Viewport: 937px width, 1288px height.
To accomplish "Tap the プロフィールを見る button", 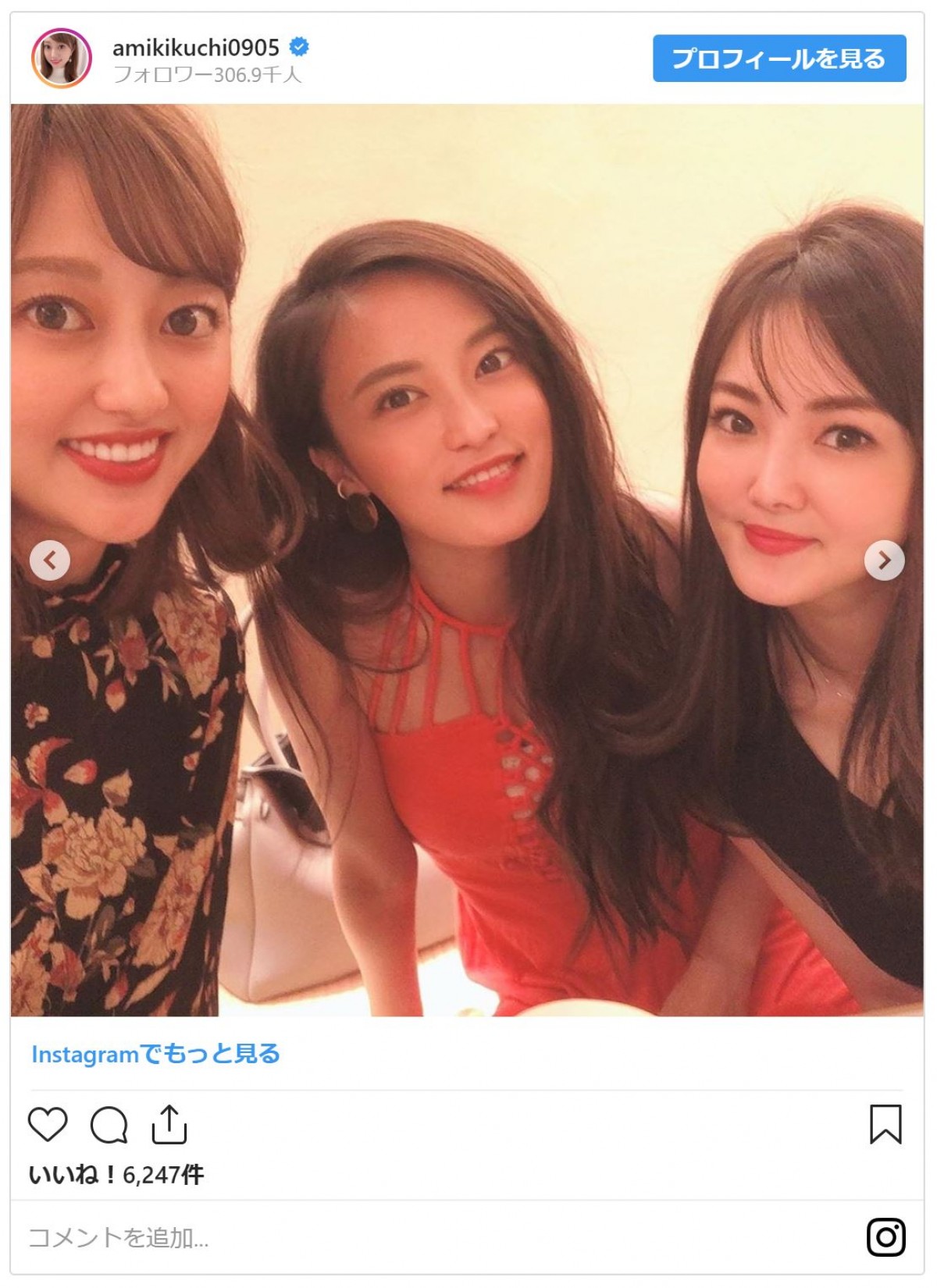I will point(778,59).
